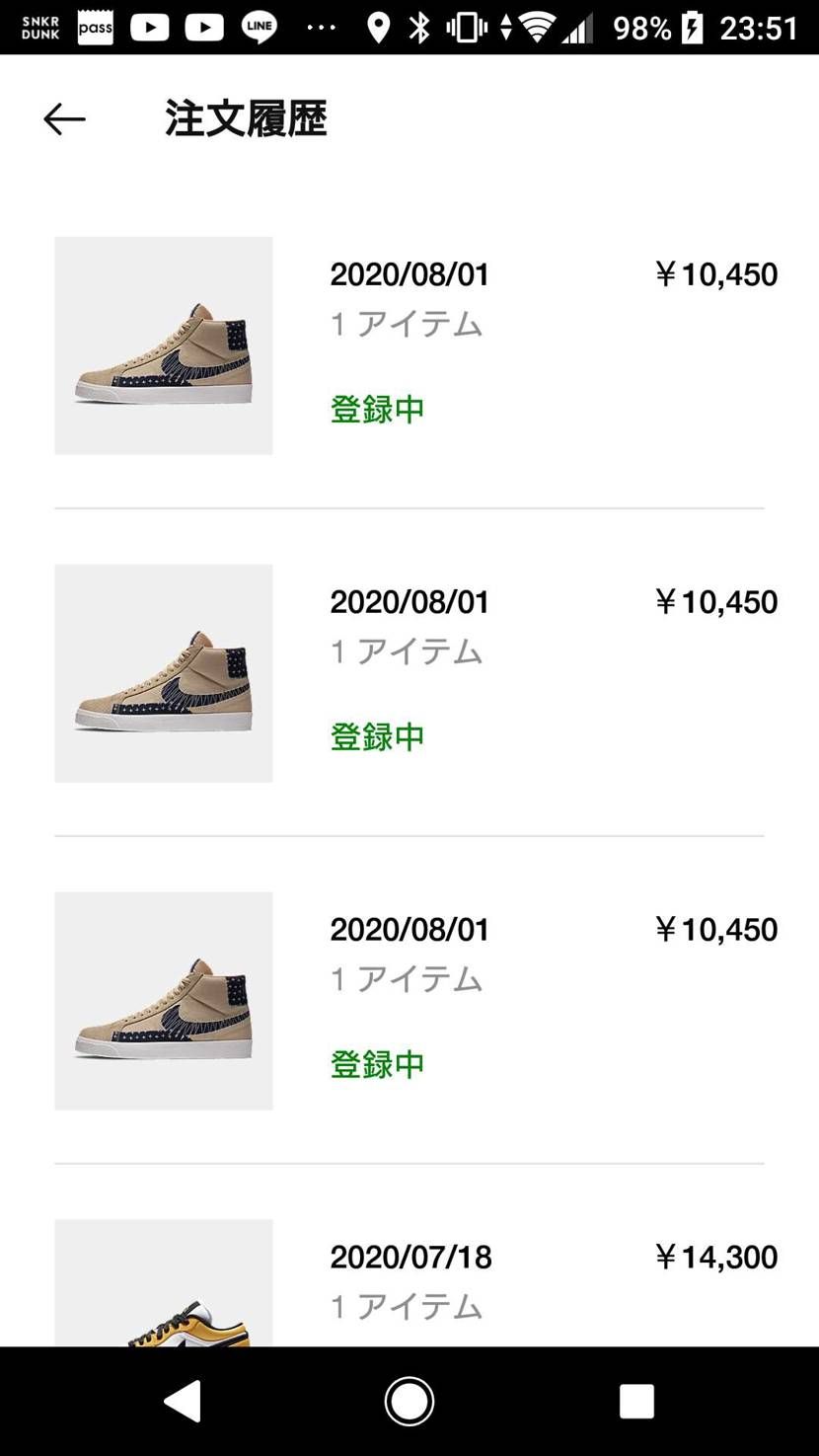Tap the pass app icon in status bar
This screenshot has width=819, height=1456.
coord(96,27)
